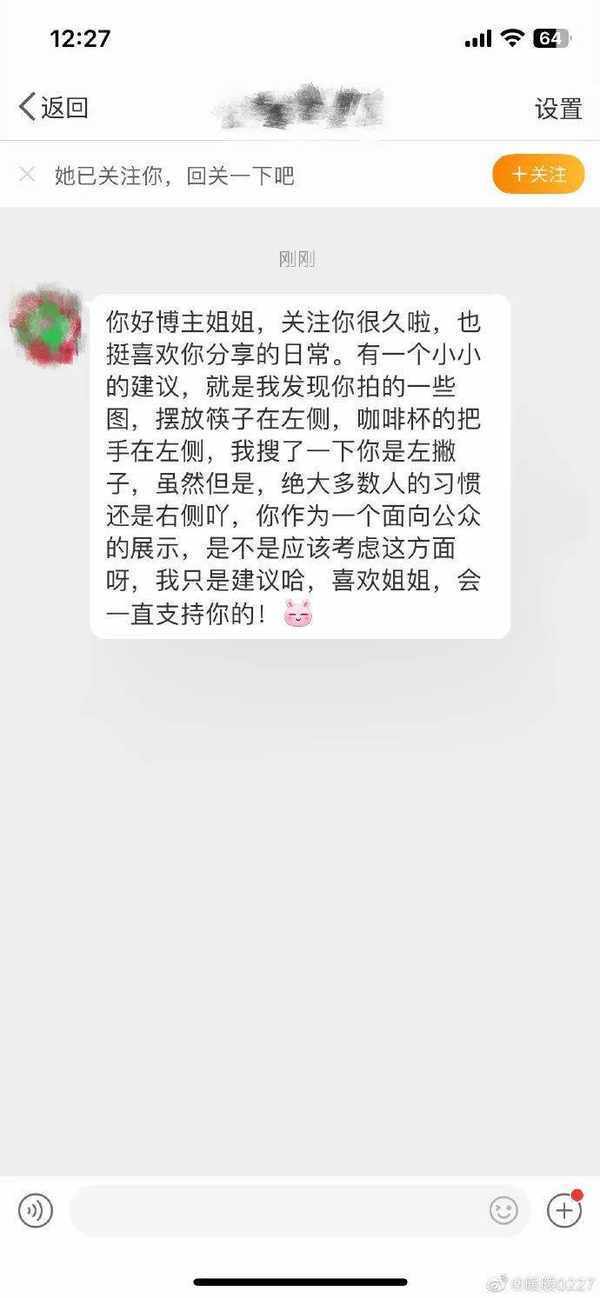Open the plus attachments menu
Screen dimensions: 600x1298
(x=564, y=1211)
